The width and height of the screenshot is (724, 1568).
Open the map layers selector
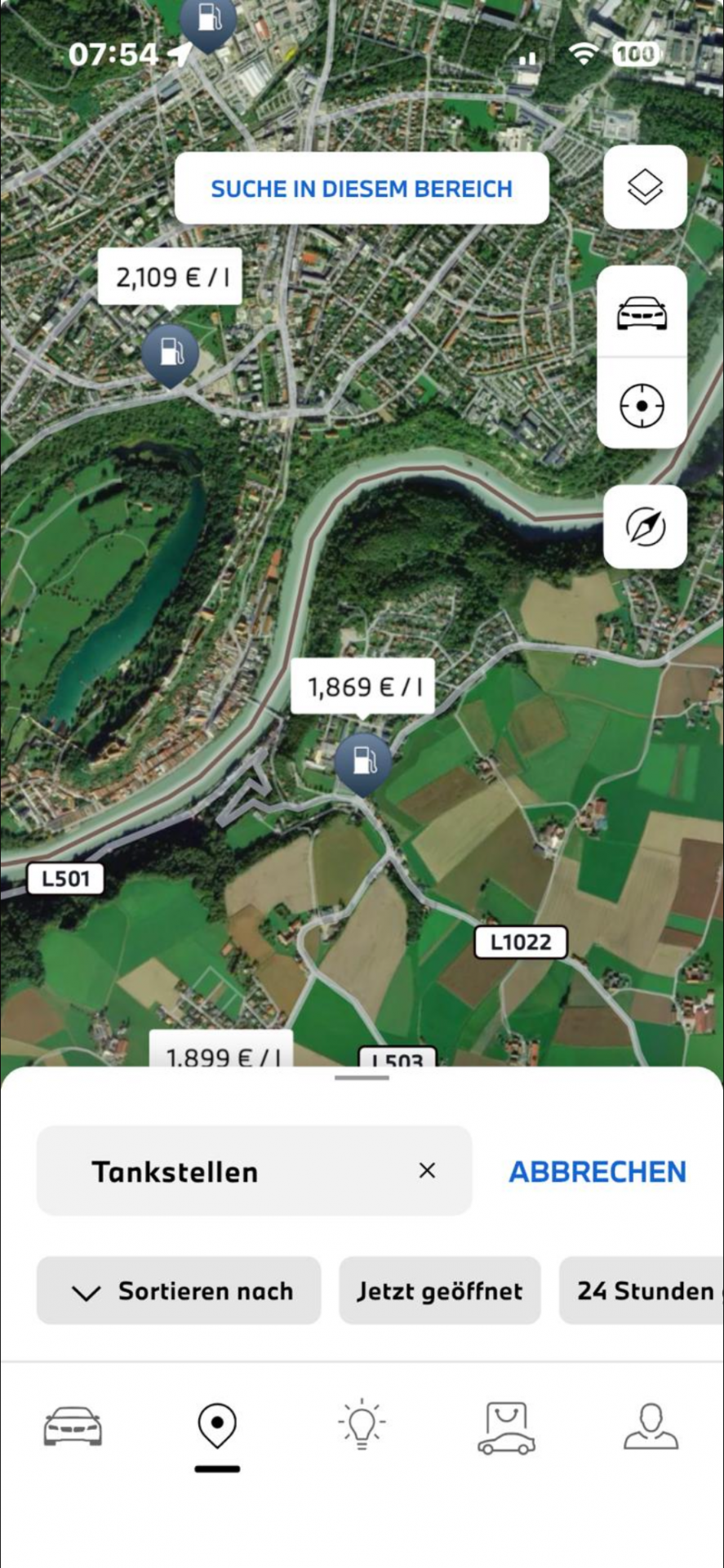(x=645, y=187)
